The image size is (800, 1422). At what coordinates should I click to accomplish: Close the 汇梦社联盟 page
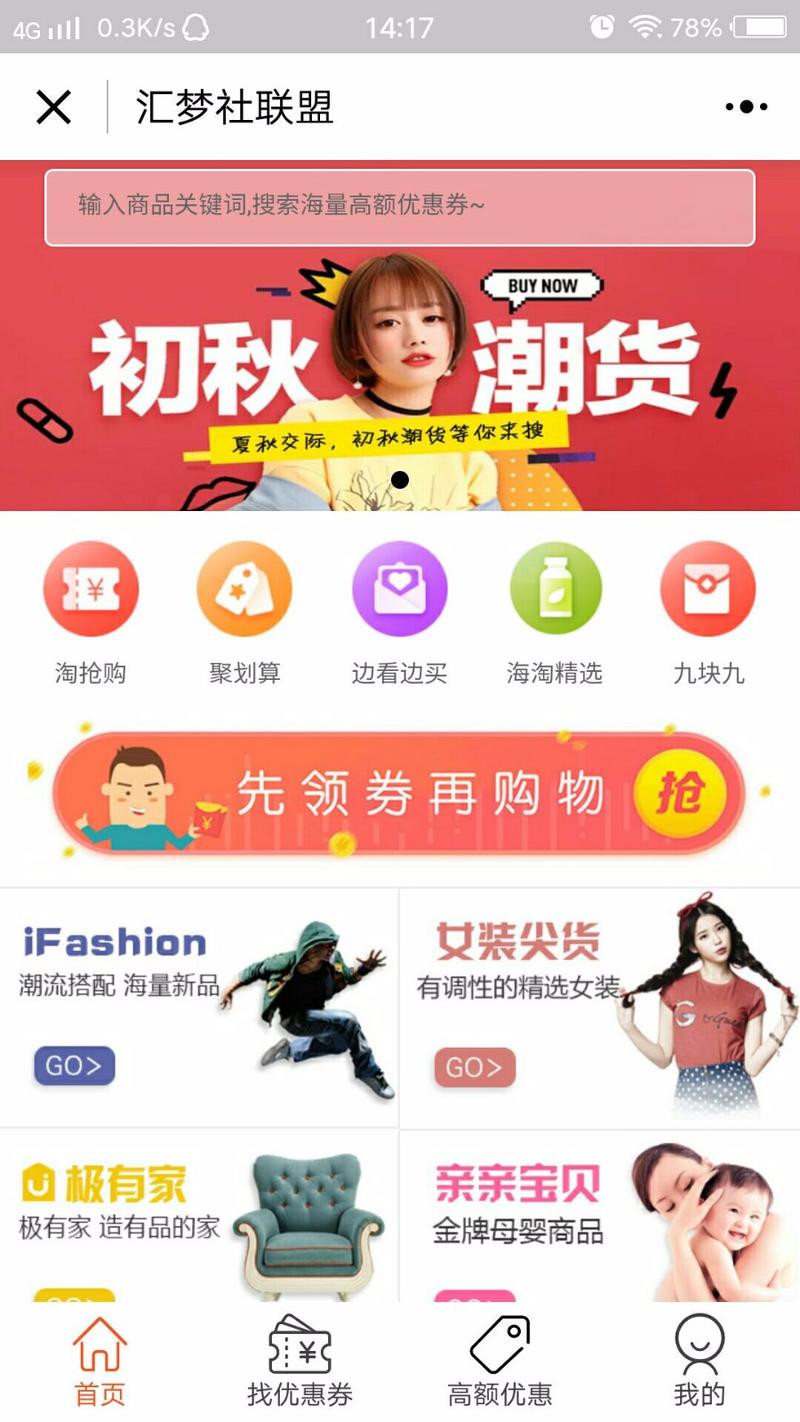[54, 107]
